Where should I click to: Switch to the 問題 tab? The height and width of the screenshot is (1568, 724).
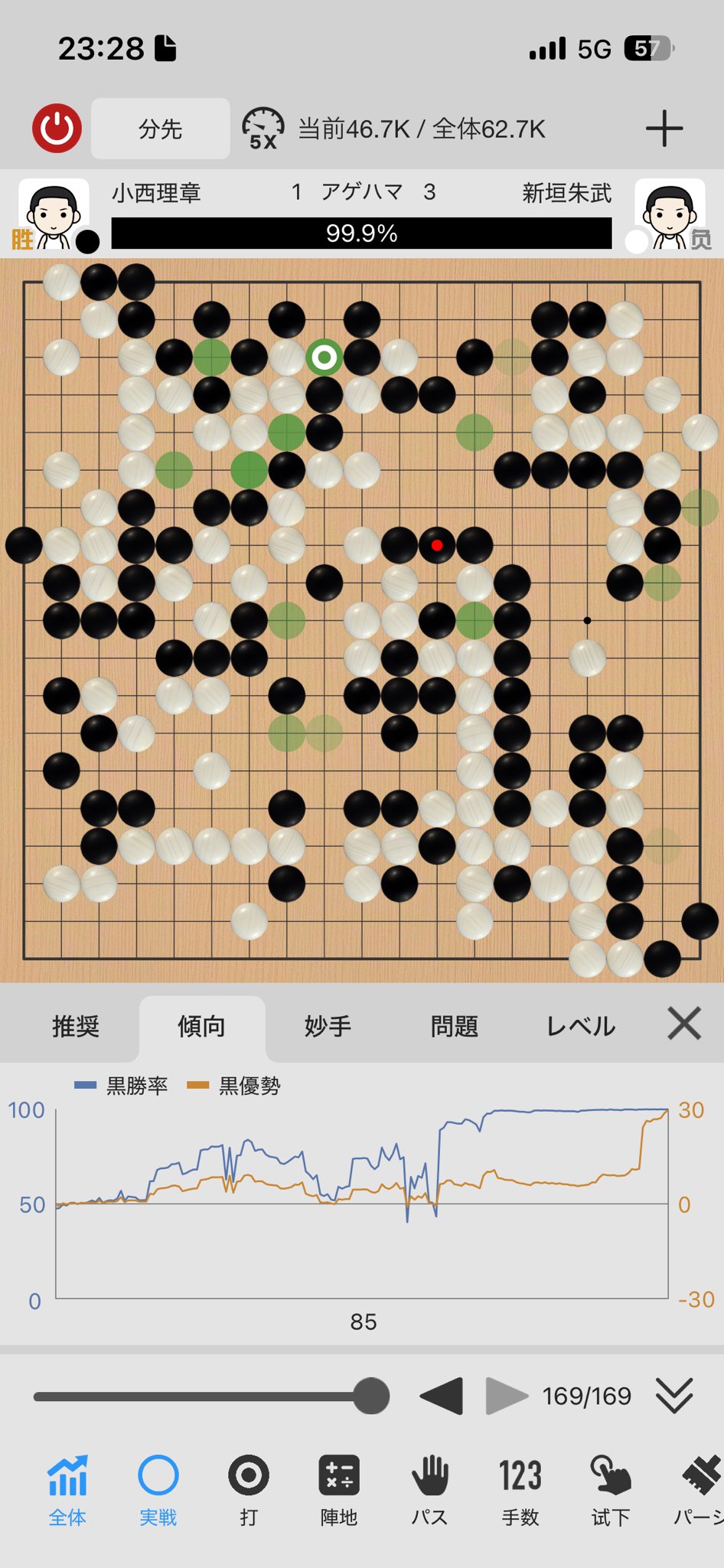point(454,1026)
